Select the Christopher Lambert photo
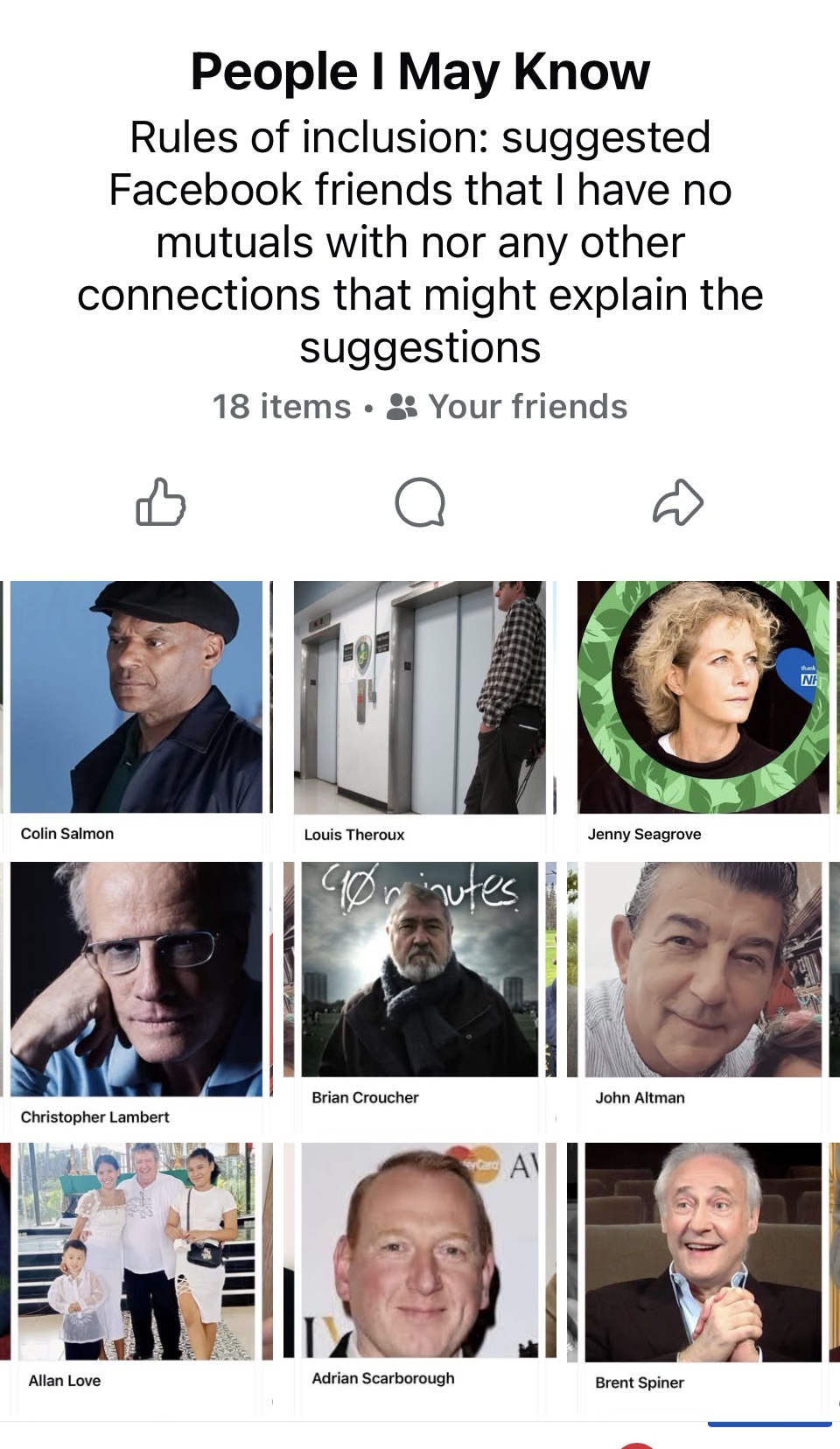840x1449 pixels. click(136, 978)
